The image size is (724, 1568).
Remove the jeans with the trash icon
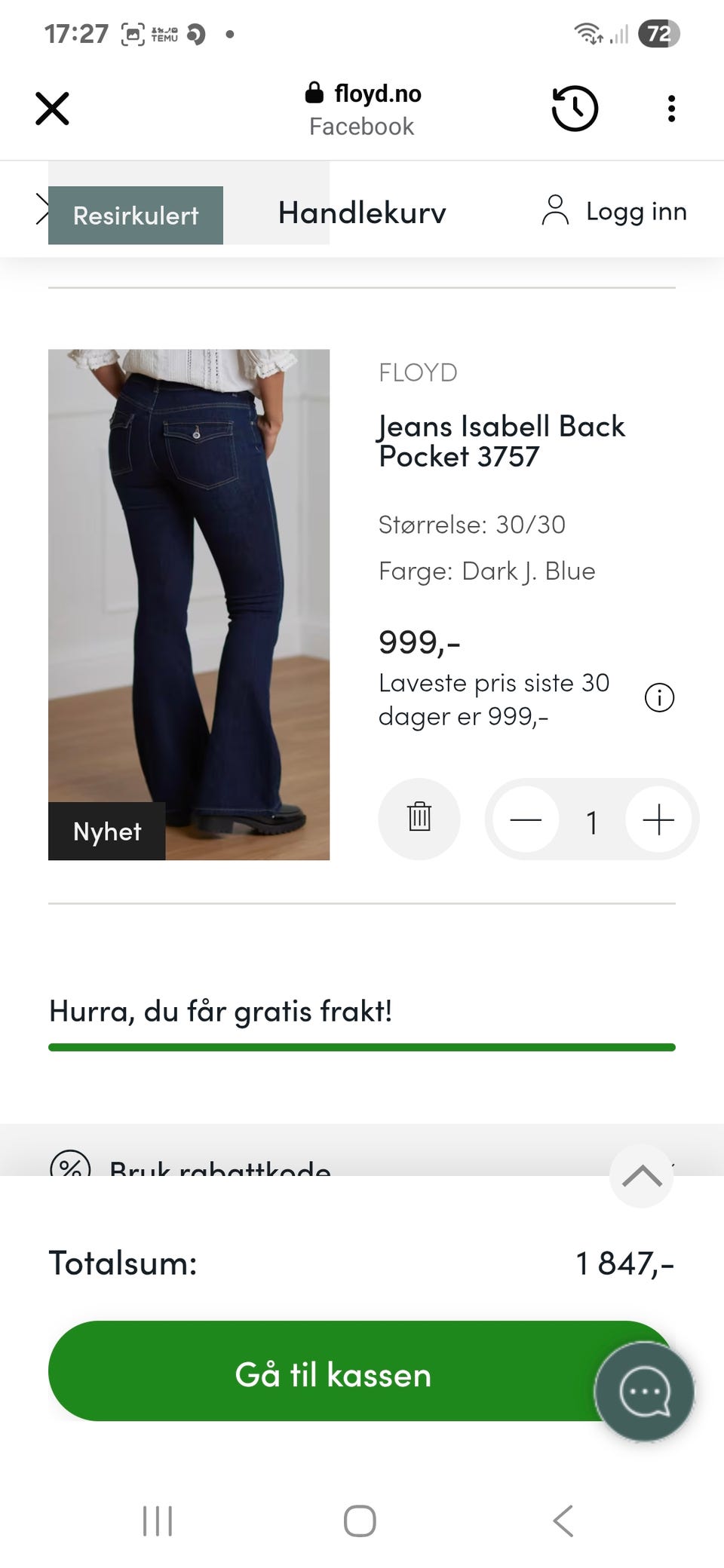[419, 819]
